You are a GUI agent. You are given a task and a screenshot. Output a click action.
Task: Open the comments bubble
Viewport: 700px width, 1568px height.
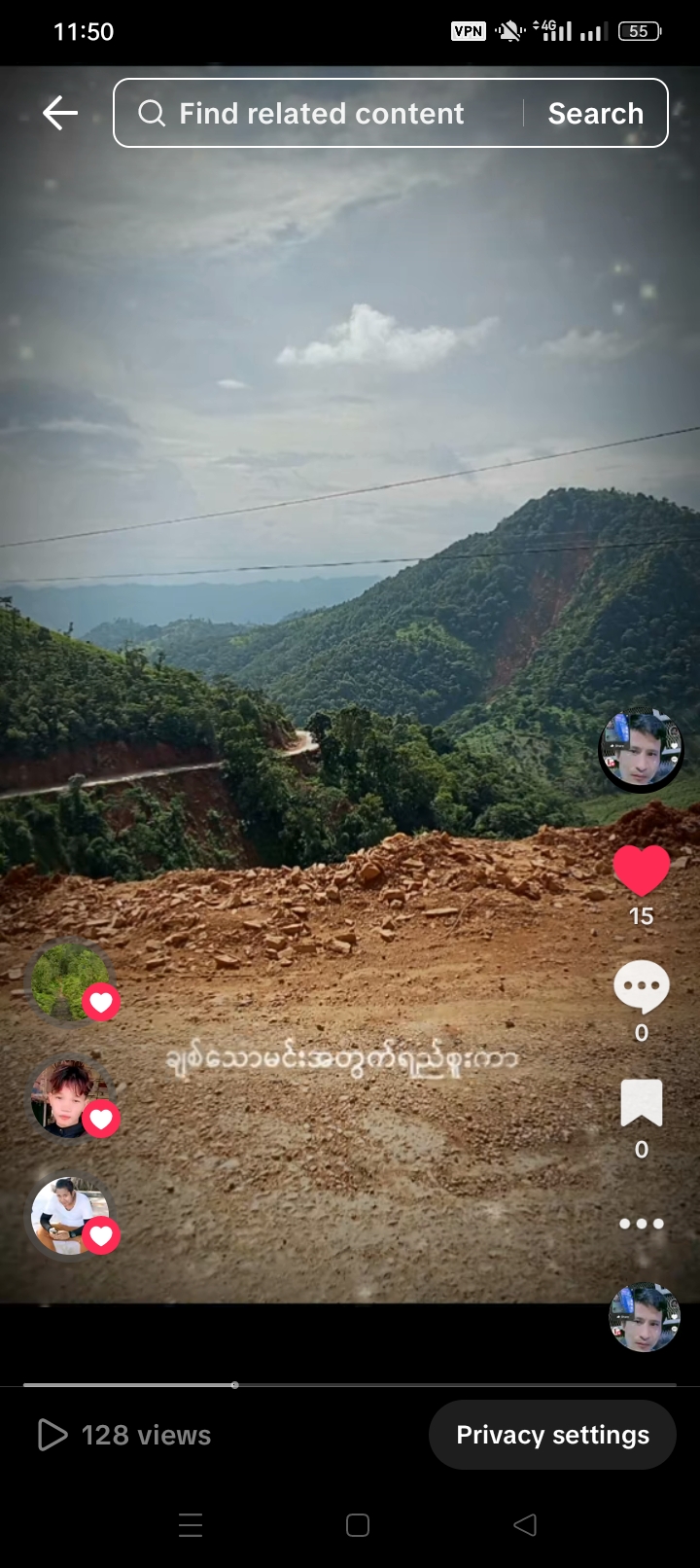pyautogui.click(x=642, y=987)
